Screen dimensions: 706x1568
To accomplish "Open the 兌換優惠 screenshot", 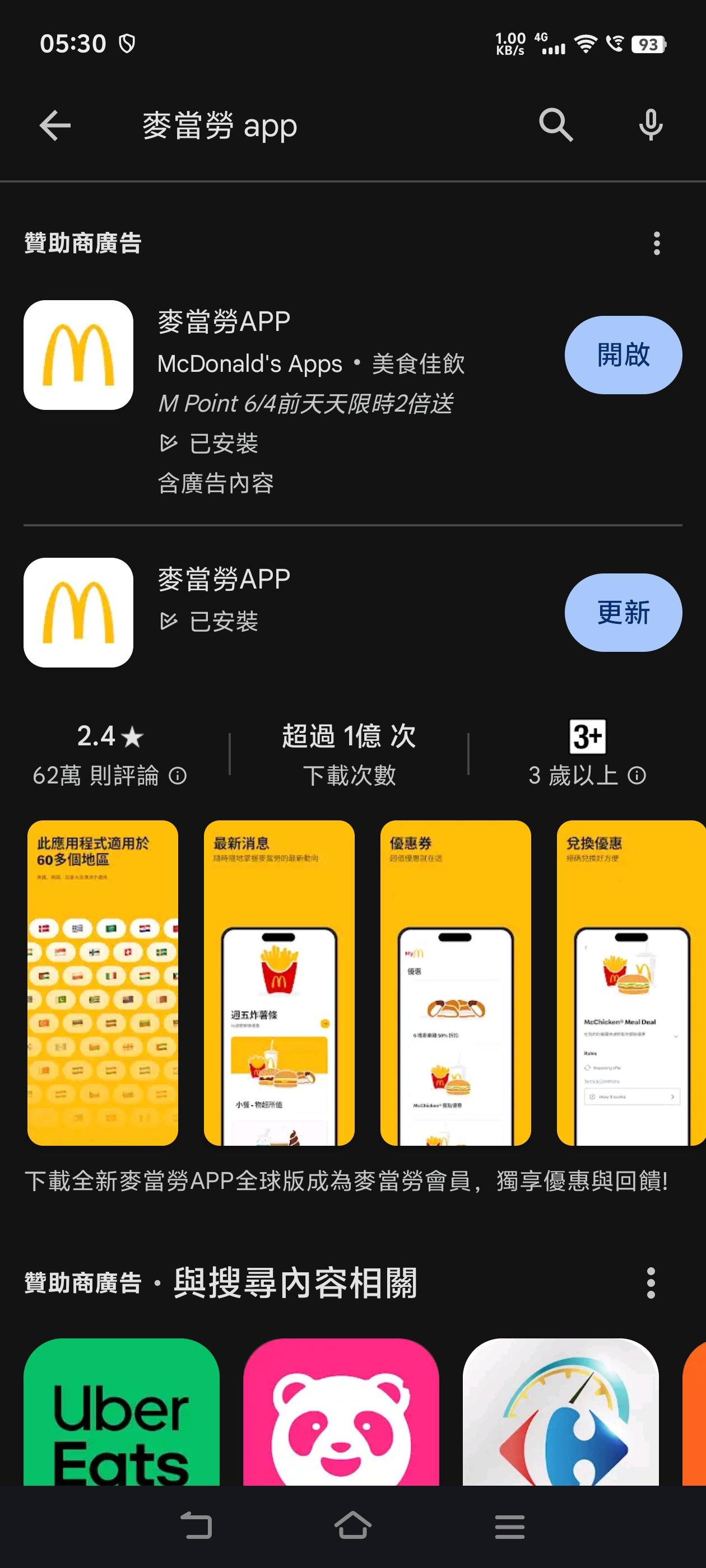I will 630,982.
